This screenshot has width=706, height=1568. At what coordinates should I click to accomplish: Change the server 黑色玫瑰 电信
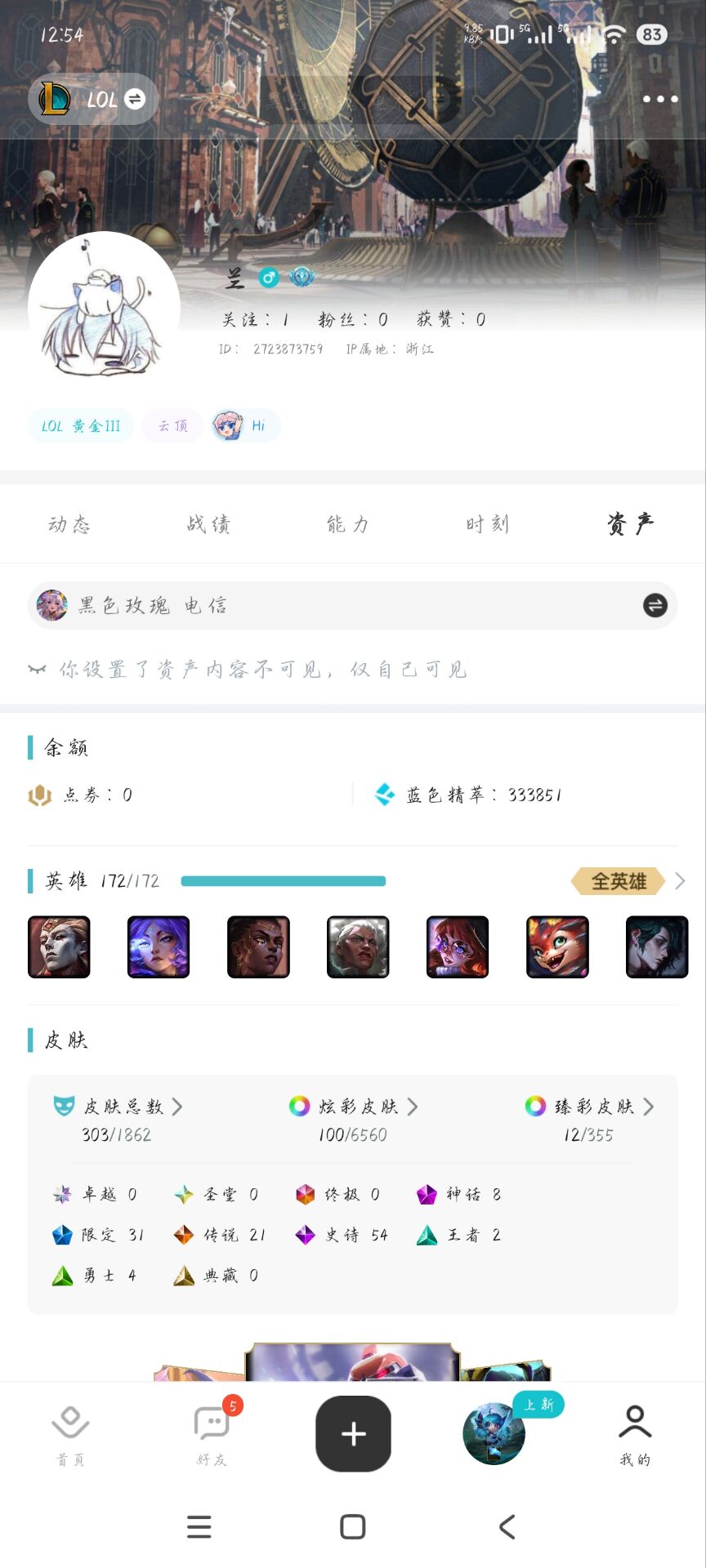coord(655,605)
